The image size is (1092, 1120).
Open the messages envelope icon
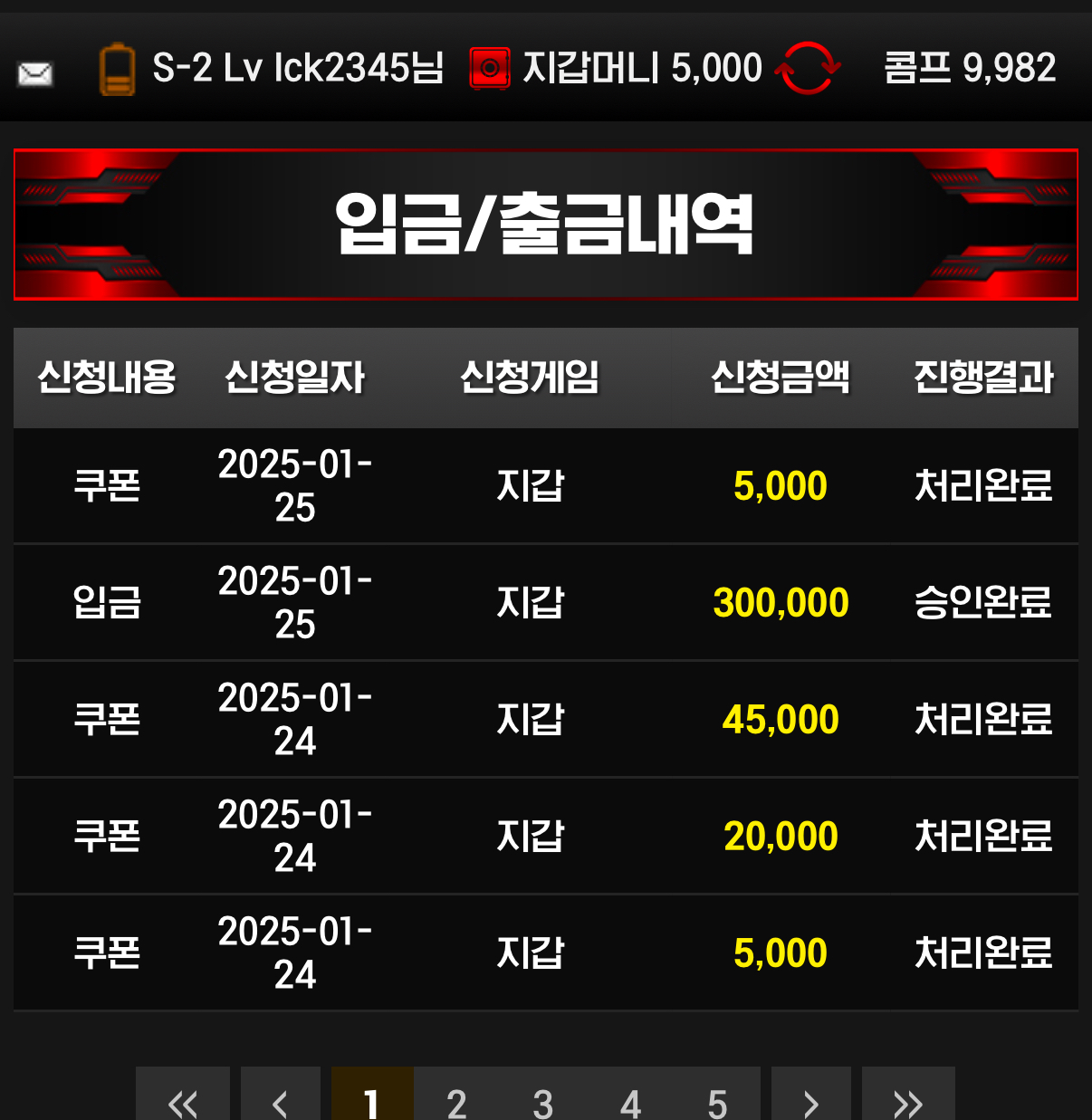[35, 73]
